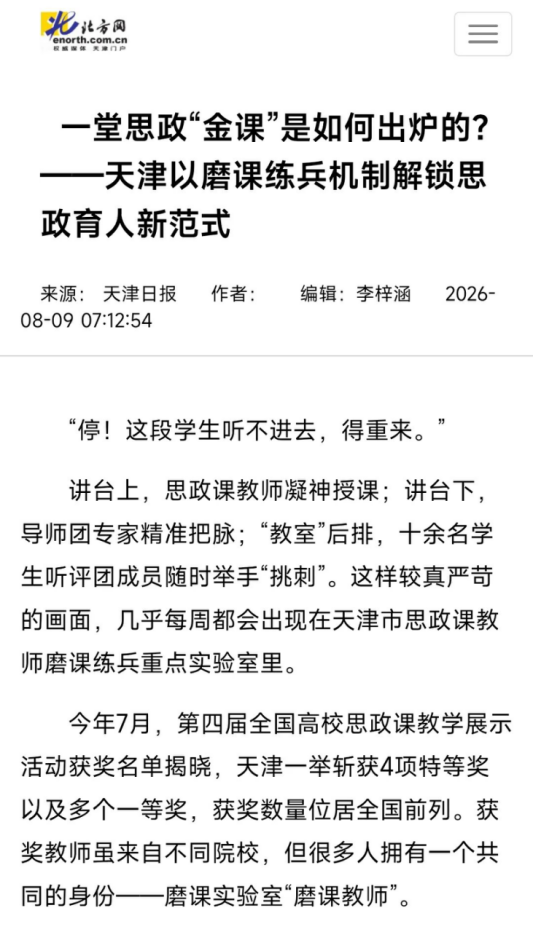This screenshot has width=533, height=933.
Task: Tap the enorth.com.cn site logo
Action: [x=83, y=32]
